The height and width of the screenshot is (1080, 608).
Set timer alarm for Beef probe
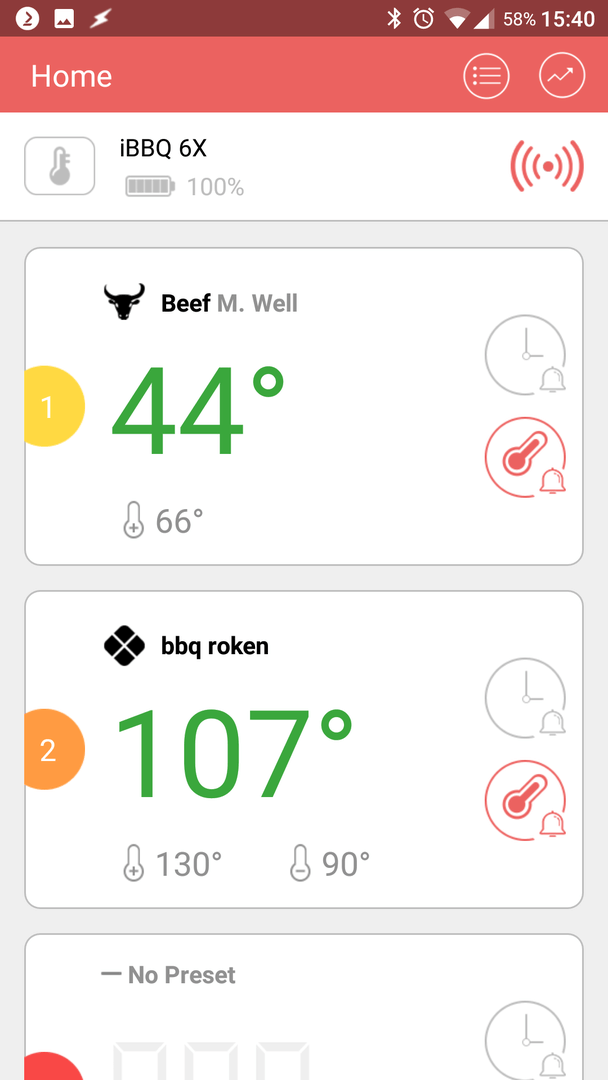pos(526,355)
